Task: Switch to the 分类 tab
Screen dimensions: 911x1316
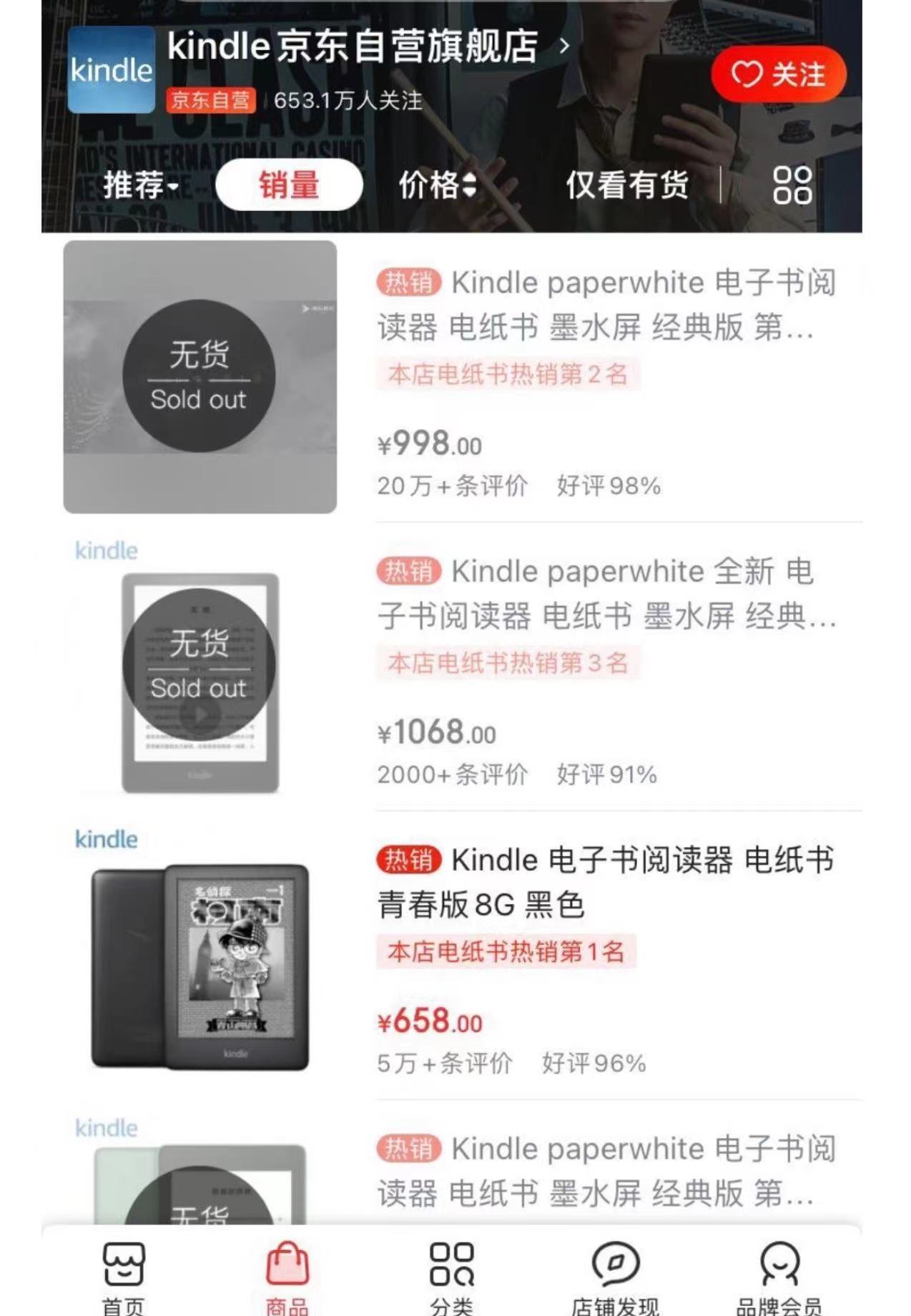Action: (451, 1277)
